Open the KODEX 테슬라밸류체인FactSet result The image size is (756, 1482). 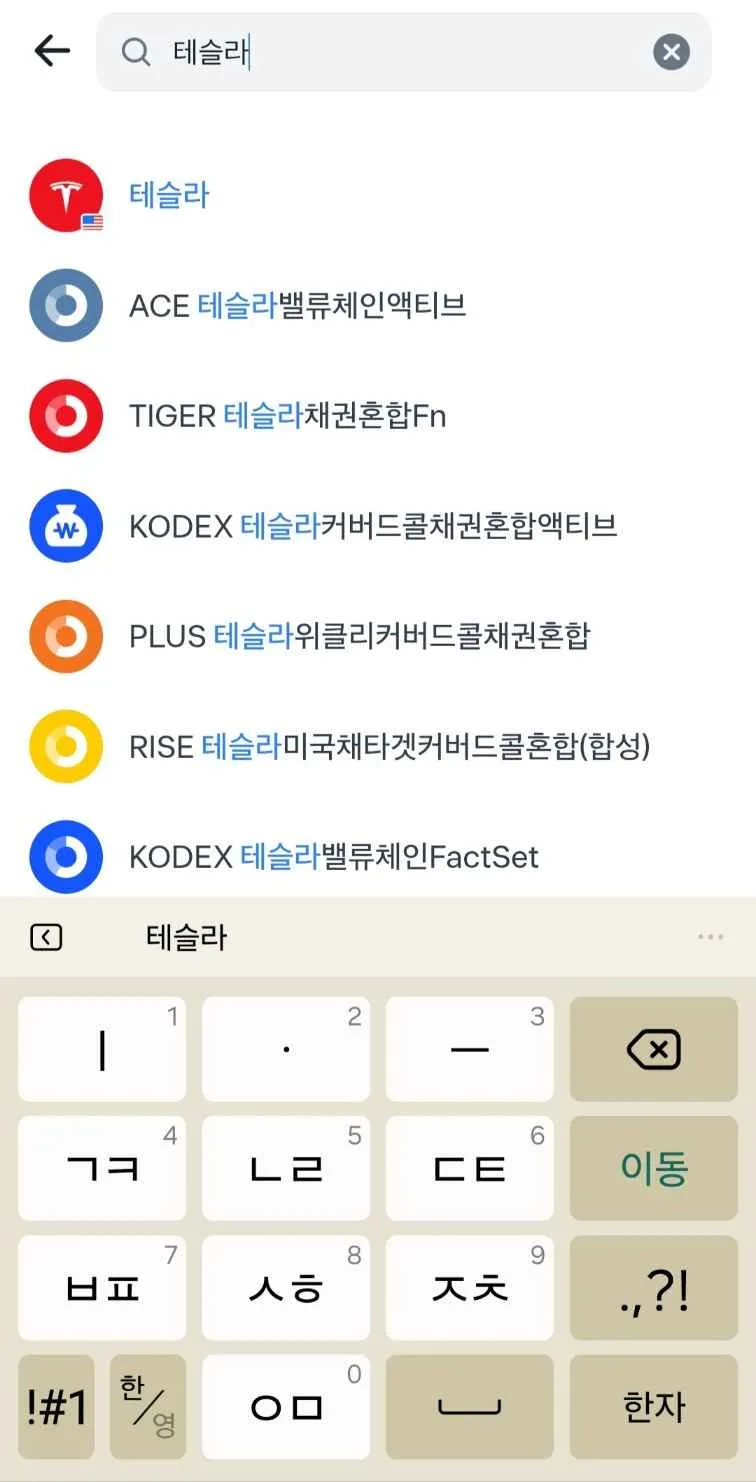point(333,856)
